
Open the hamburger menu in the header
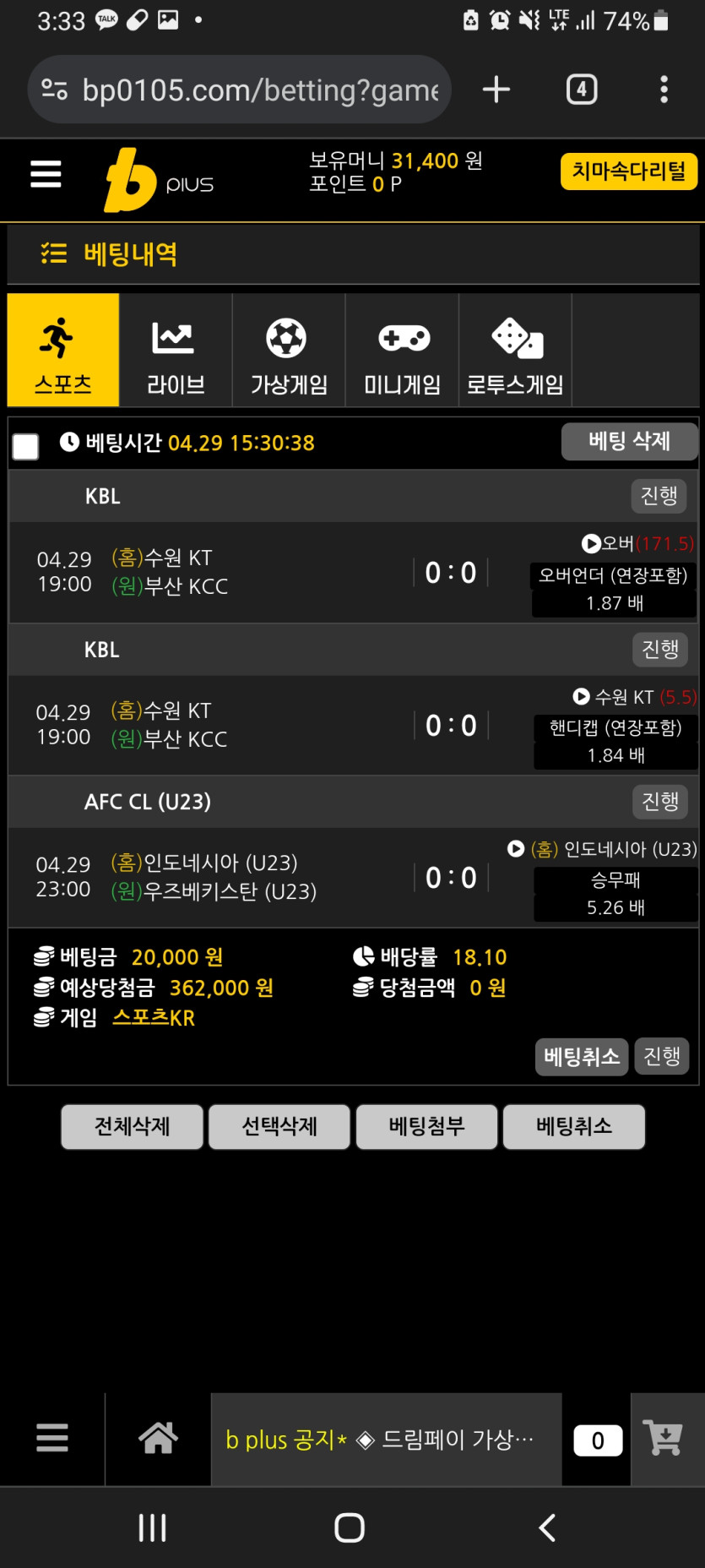[46, 174]
